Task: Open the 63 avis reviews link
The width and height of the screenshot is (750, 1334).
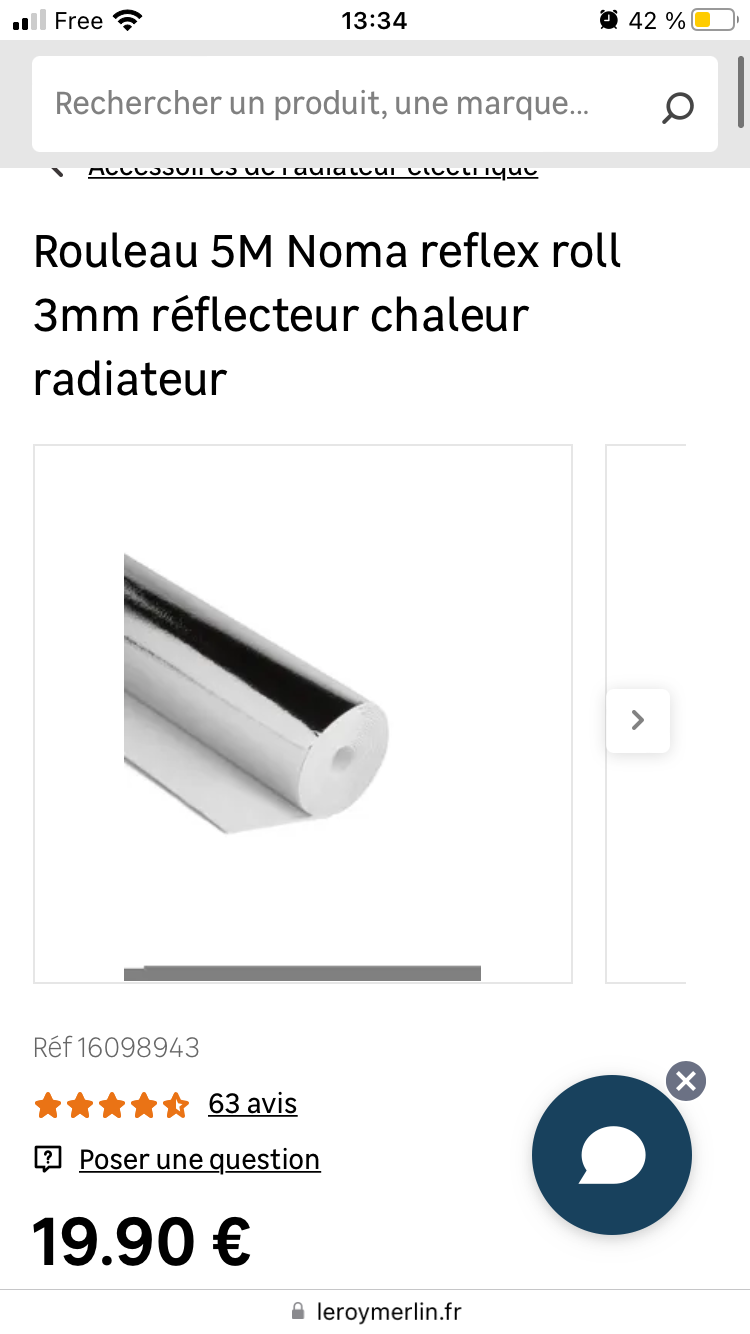Action: pyautogui.click(x=252, y=1103)
